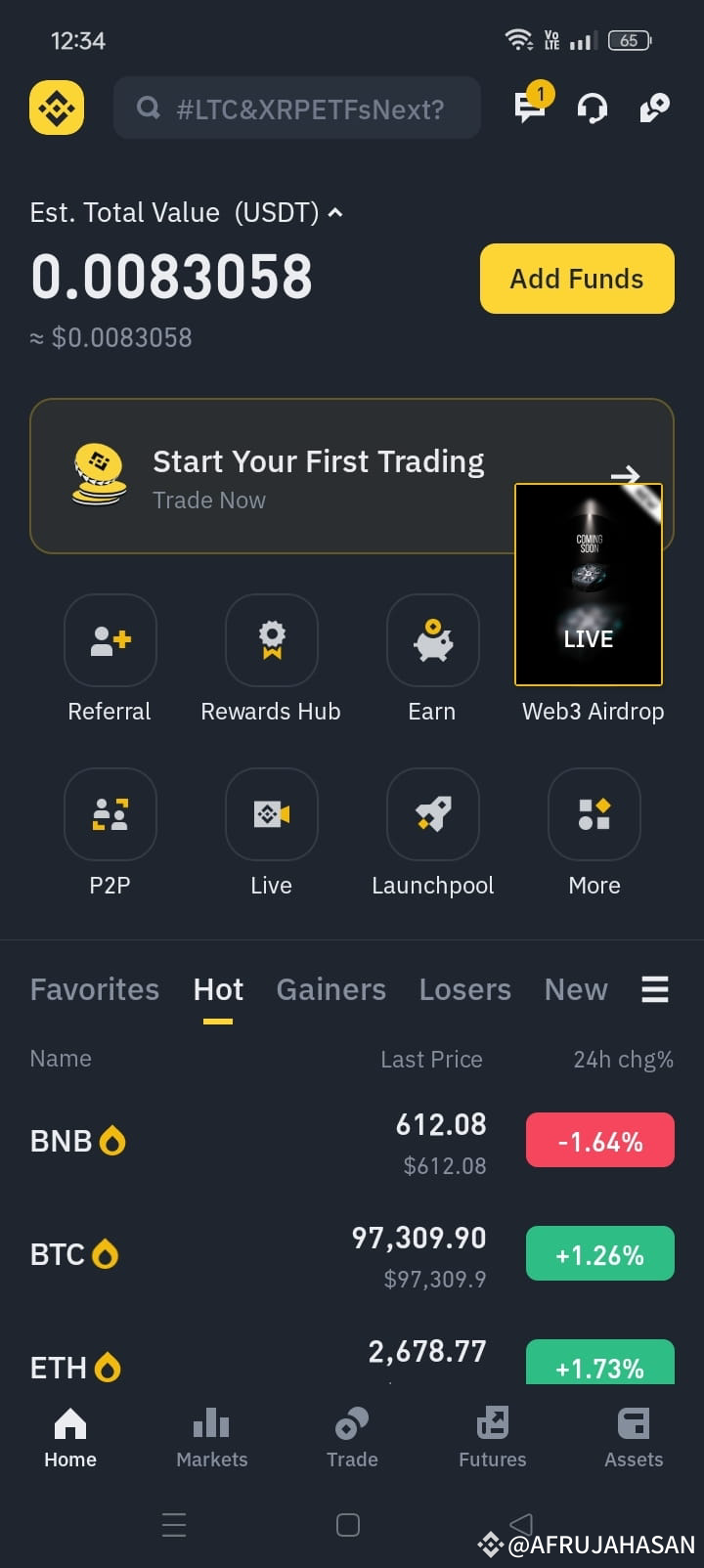This screenshot has width=704, height=1568.
Task: Select the Favorites tab
Action: click(94, 989)
